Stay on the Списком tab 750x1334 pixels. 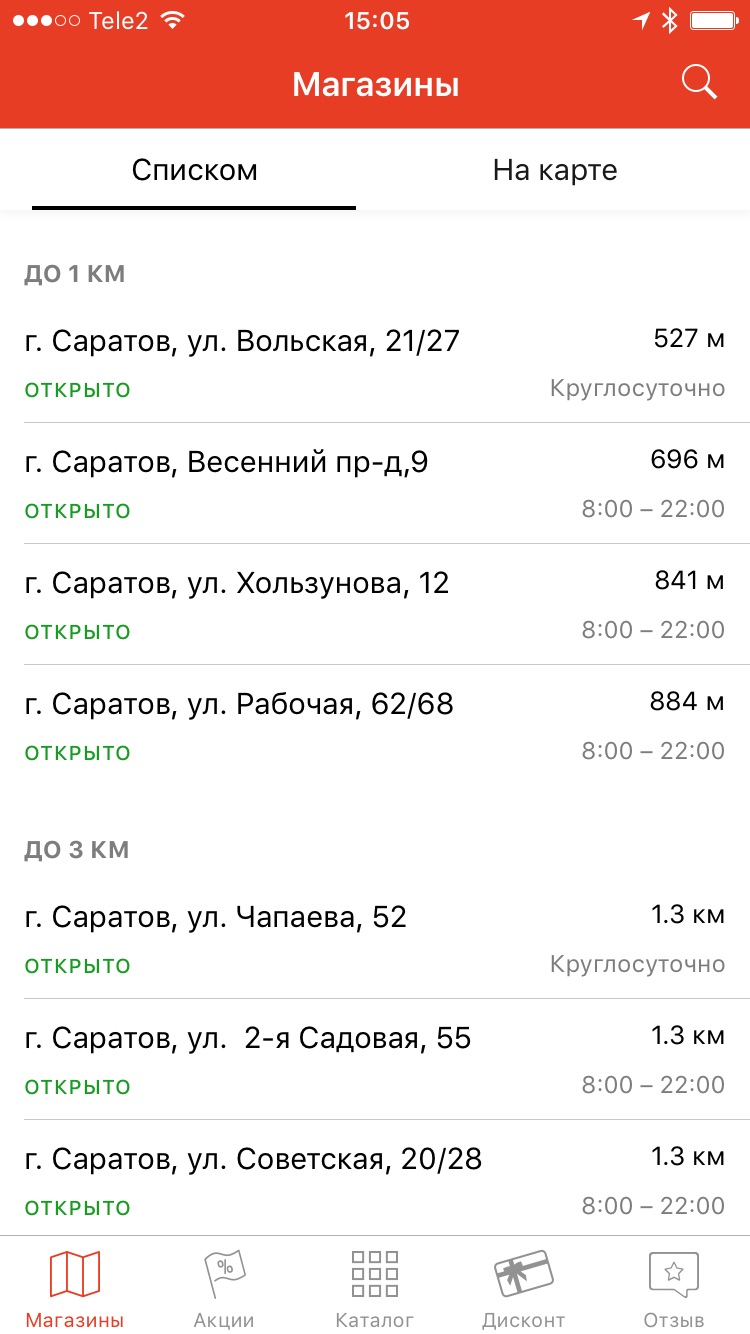click(x=194, y=170)
